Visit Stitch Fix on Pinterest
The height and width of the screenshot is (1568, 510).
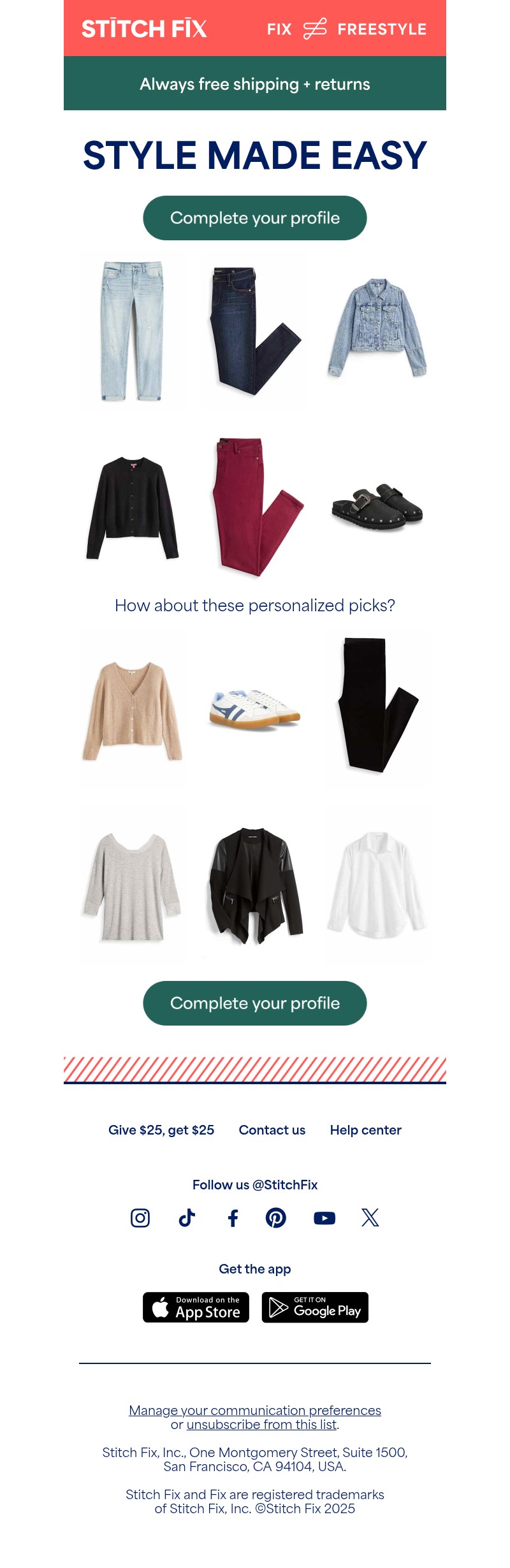pos(276,1218)
